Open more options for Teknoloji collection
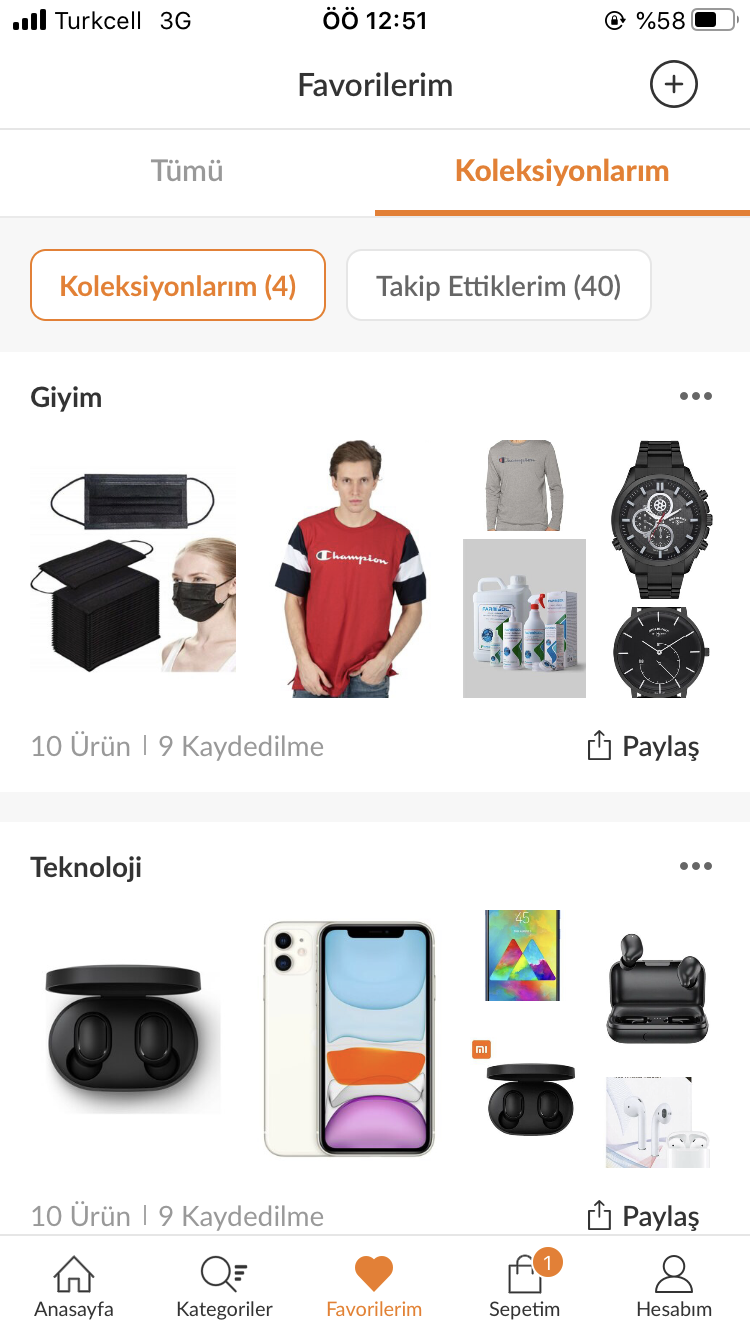Viewport: 750px width, 1334px height. click(x=695, y=866)
